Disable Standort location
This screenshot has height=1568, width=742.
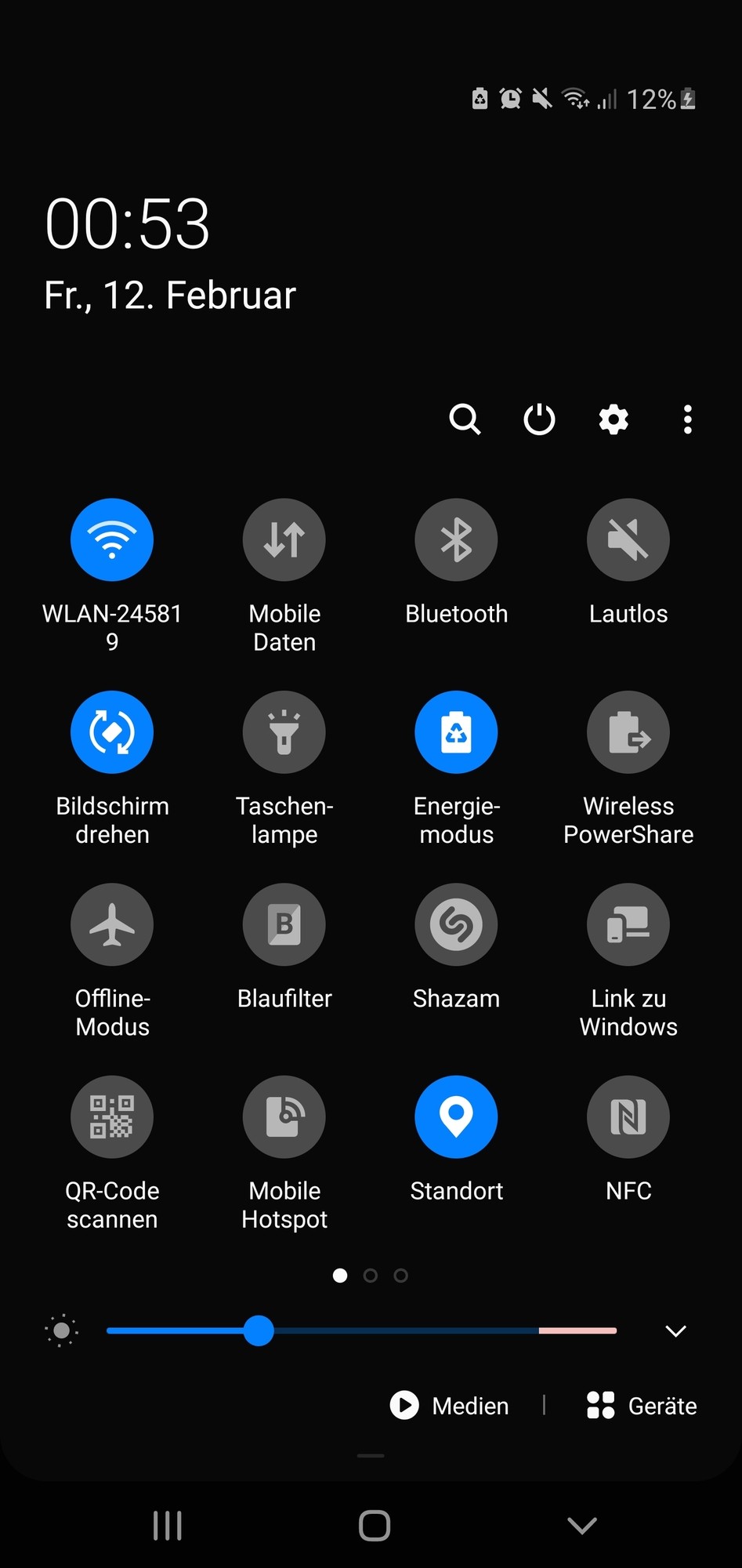456,1116
